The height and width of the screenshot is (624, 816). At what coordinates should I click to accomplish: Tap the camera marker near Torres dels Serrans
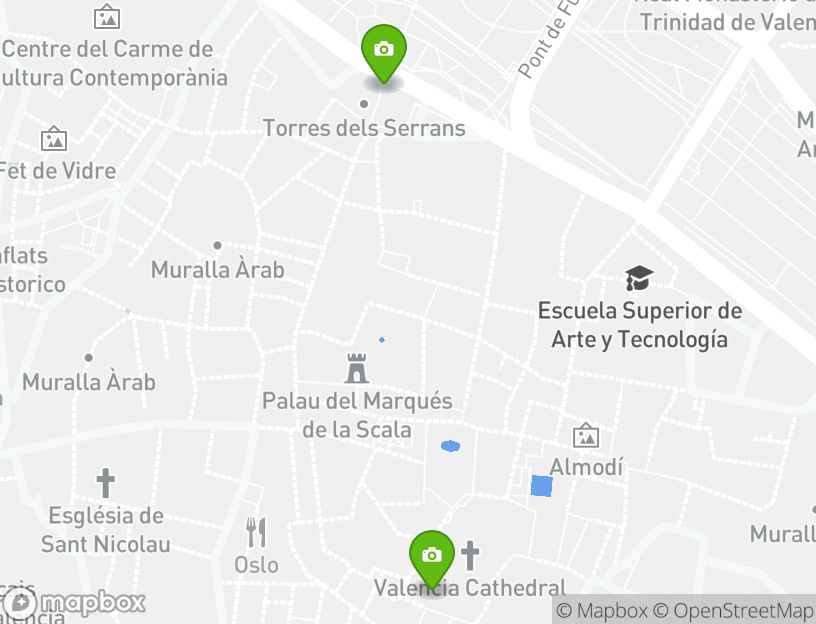click(383, 50)
